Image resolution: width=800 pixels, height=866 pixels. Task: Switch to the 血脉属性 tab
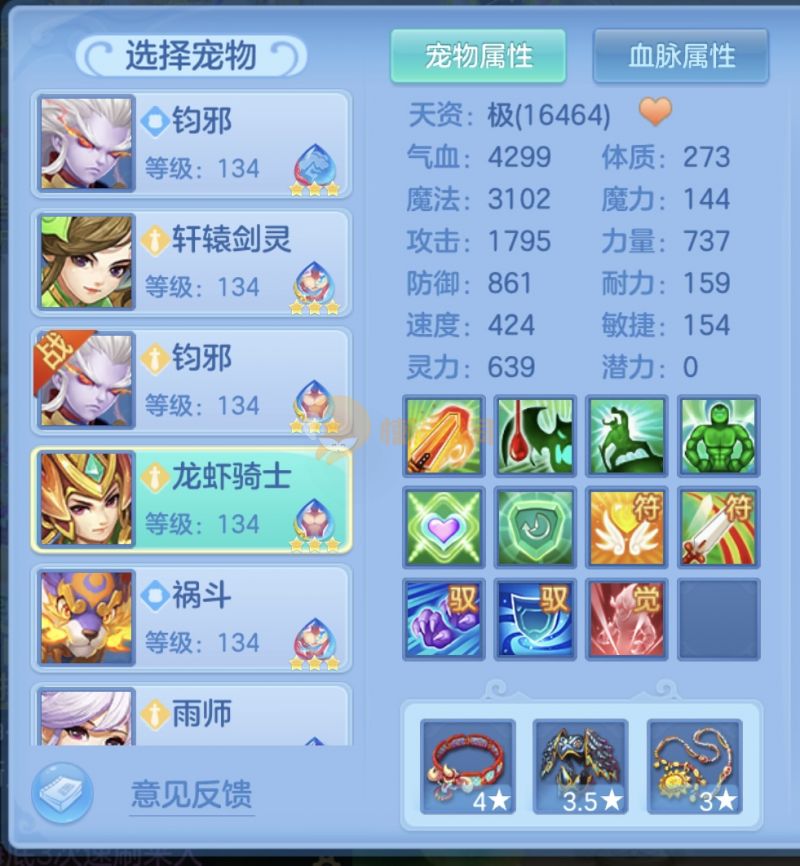680,56
